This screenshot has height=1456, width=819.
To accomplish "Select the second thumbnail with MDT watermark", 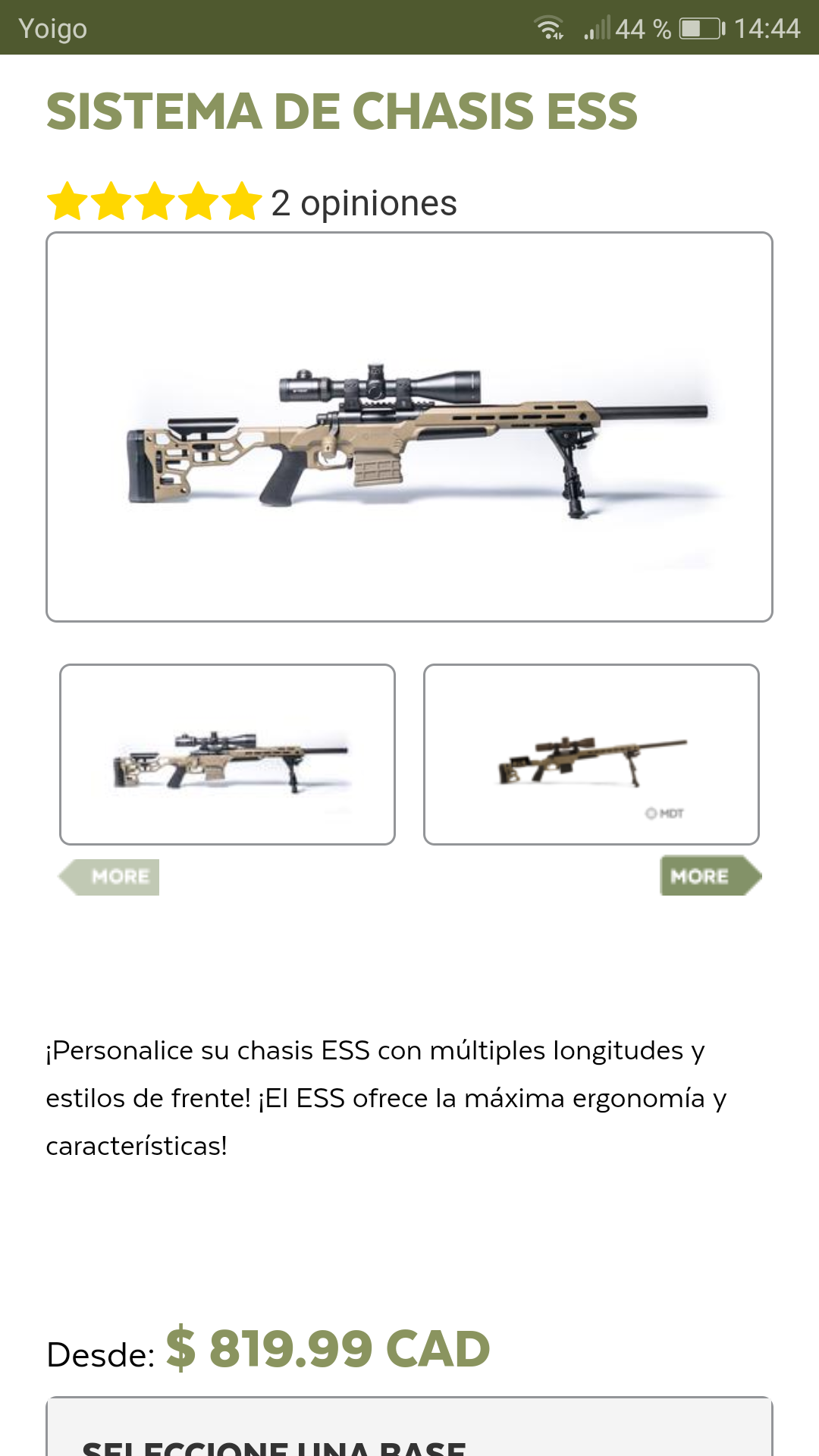I will pyautogui.click(x=591, y=755).
